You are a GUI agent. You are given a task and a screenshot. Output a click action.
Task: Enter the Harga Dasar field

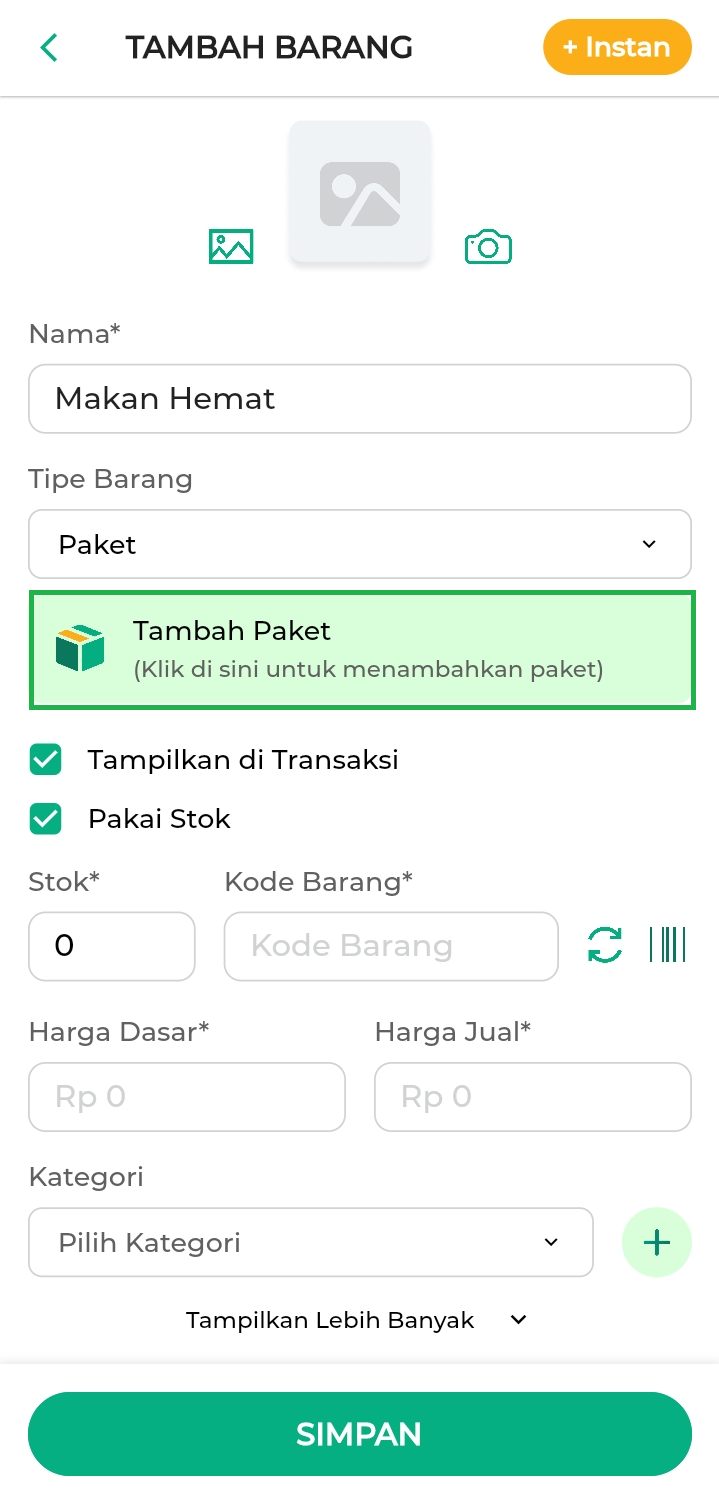click(187, 1097)
